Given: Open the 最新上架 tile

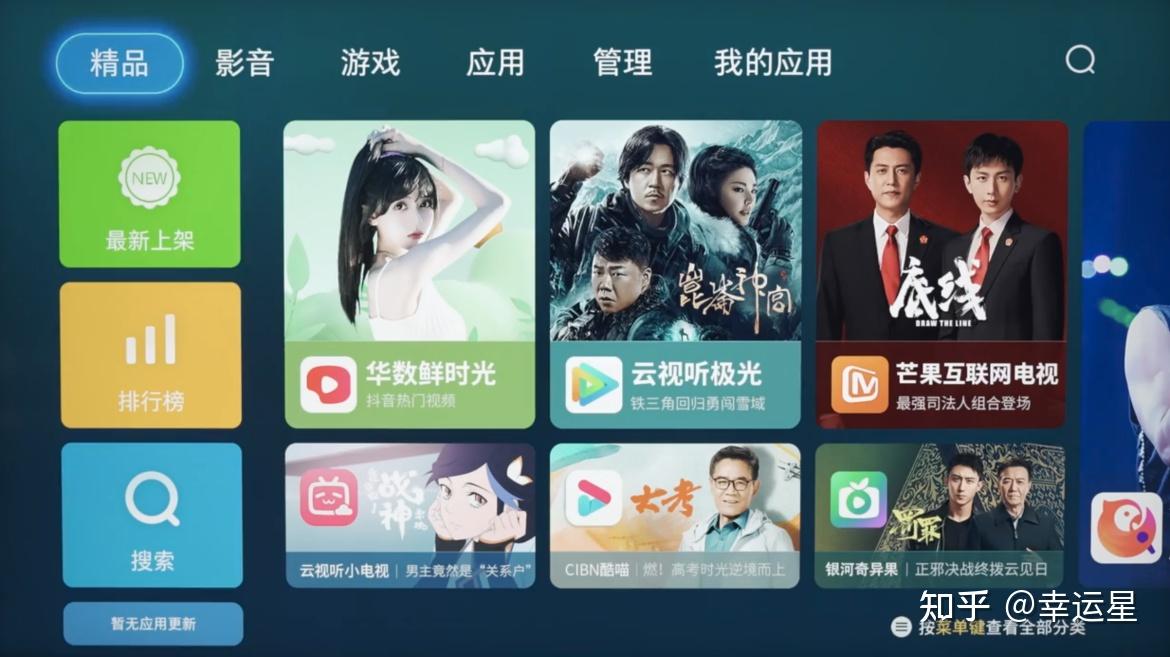Looking at the screenshot, I should pos(149,194).
